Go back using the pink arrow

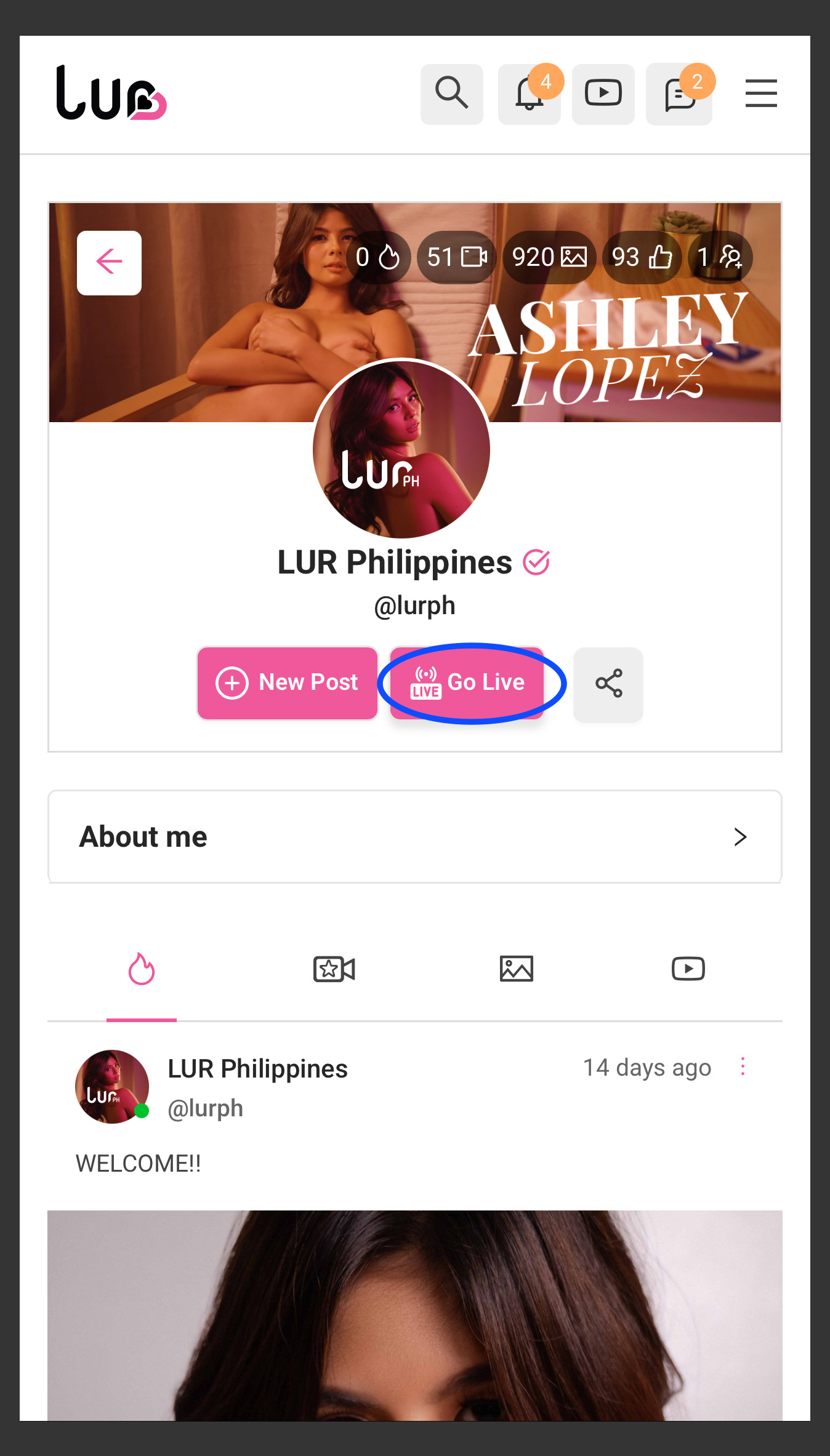[x=109, y=263]
